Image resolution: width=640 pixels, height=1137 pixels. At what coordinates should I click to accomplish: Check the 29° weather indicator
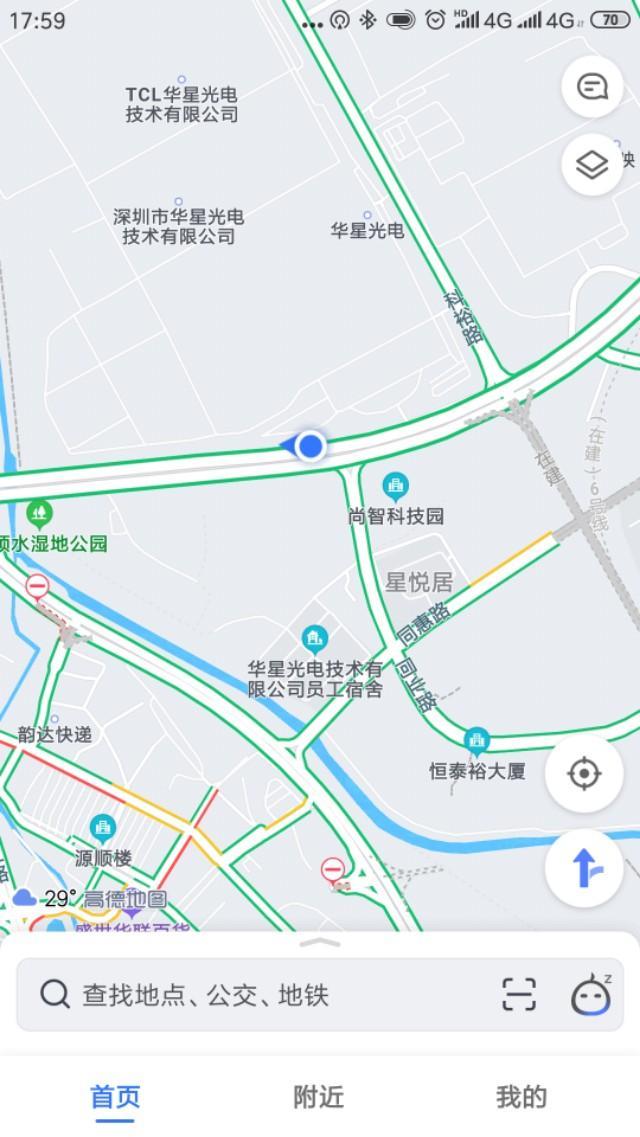click(46, 898)
